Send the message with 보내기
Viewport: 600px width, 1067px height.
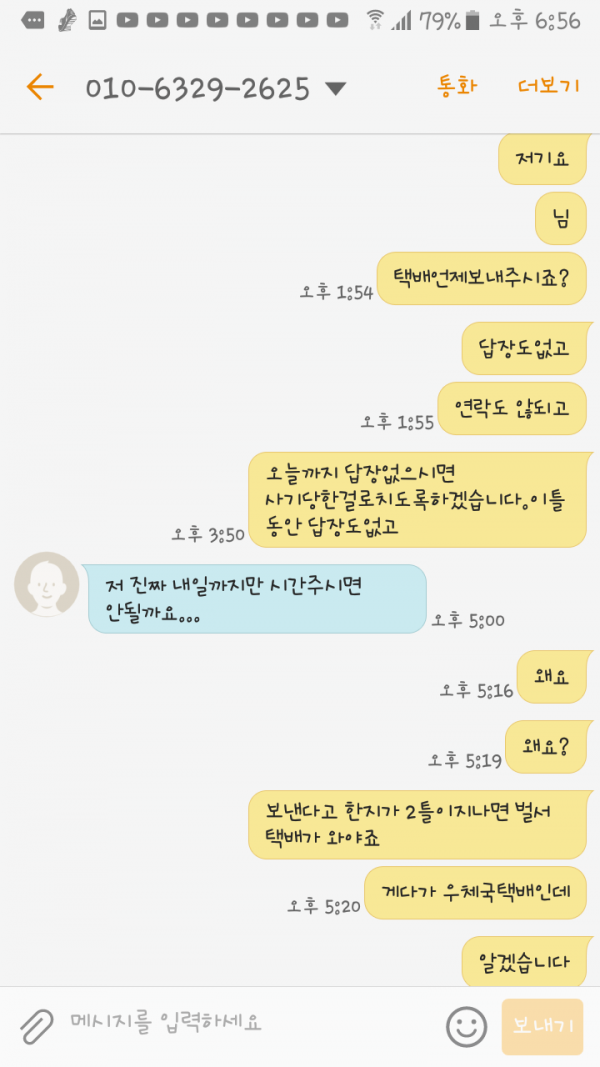pos(542,1026)
